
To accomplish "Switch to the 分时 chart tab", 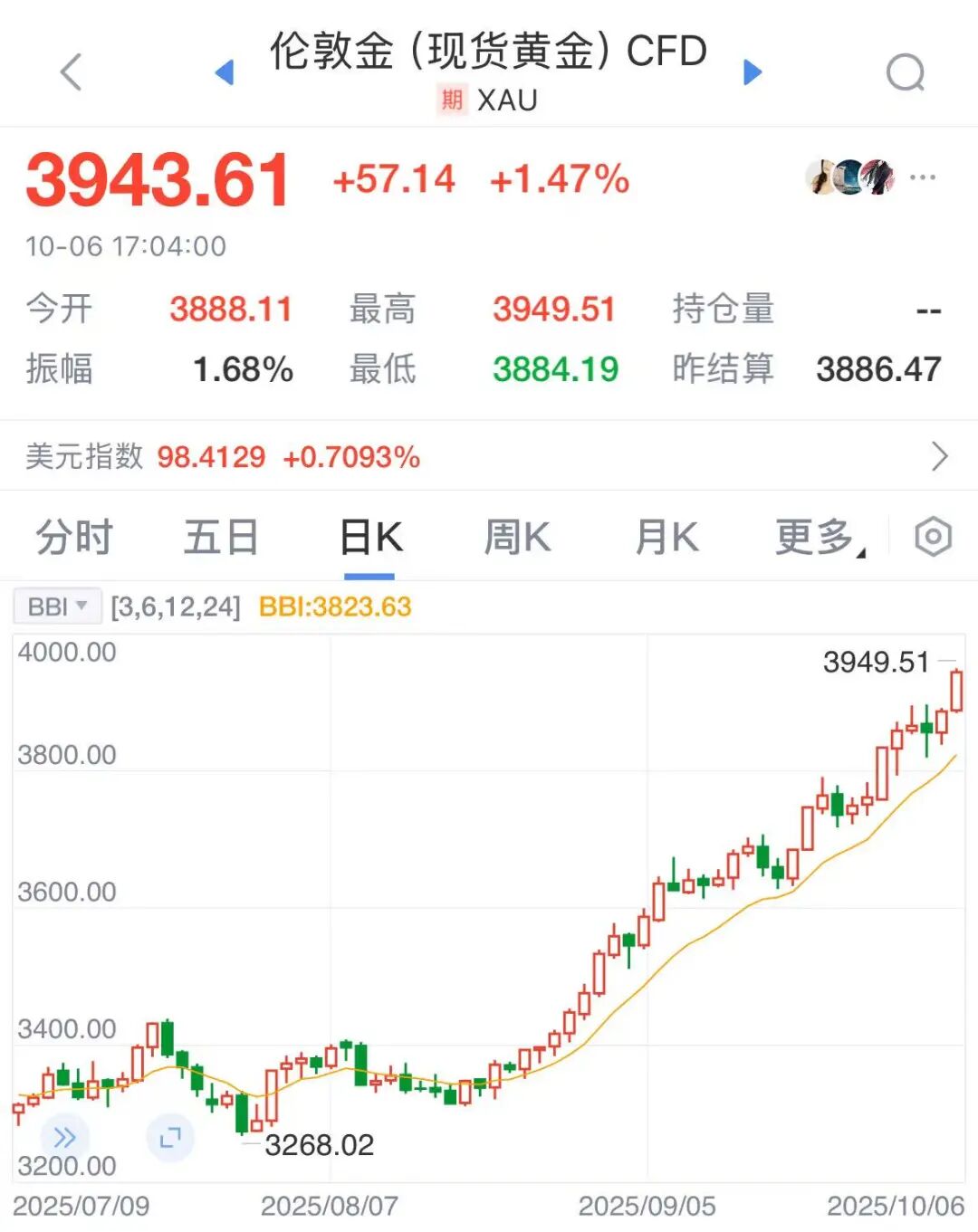I will pos(74,538).
